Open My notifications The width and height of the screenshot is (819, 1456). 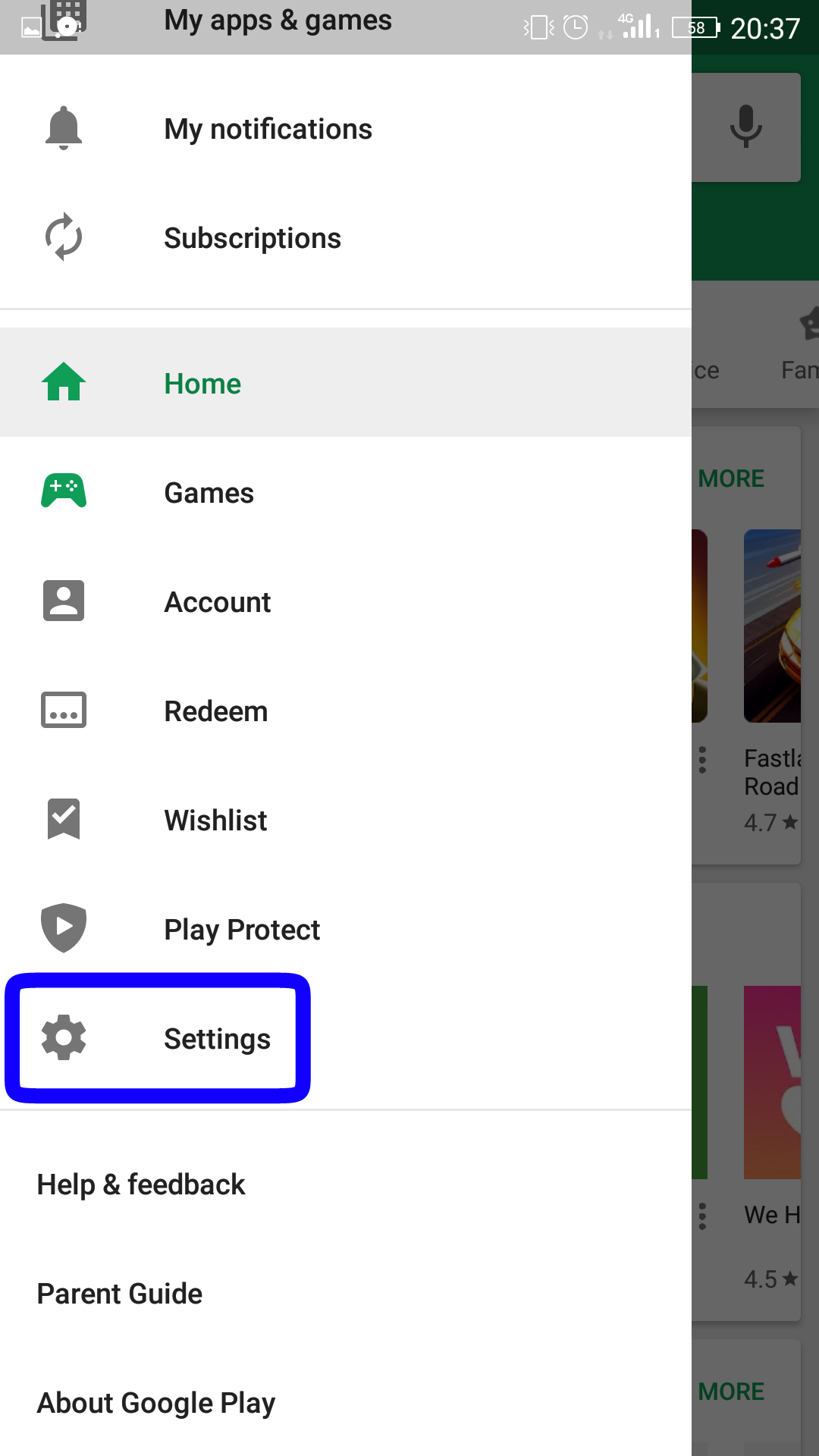346,129
